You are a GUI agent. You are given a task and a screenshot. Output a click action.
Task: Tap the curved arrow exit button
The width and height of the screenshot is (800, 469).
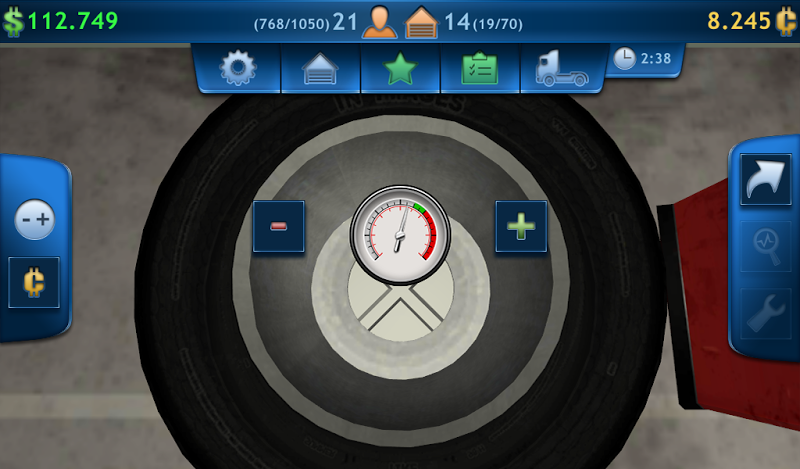(x=765, y=180)
